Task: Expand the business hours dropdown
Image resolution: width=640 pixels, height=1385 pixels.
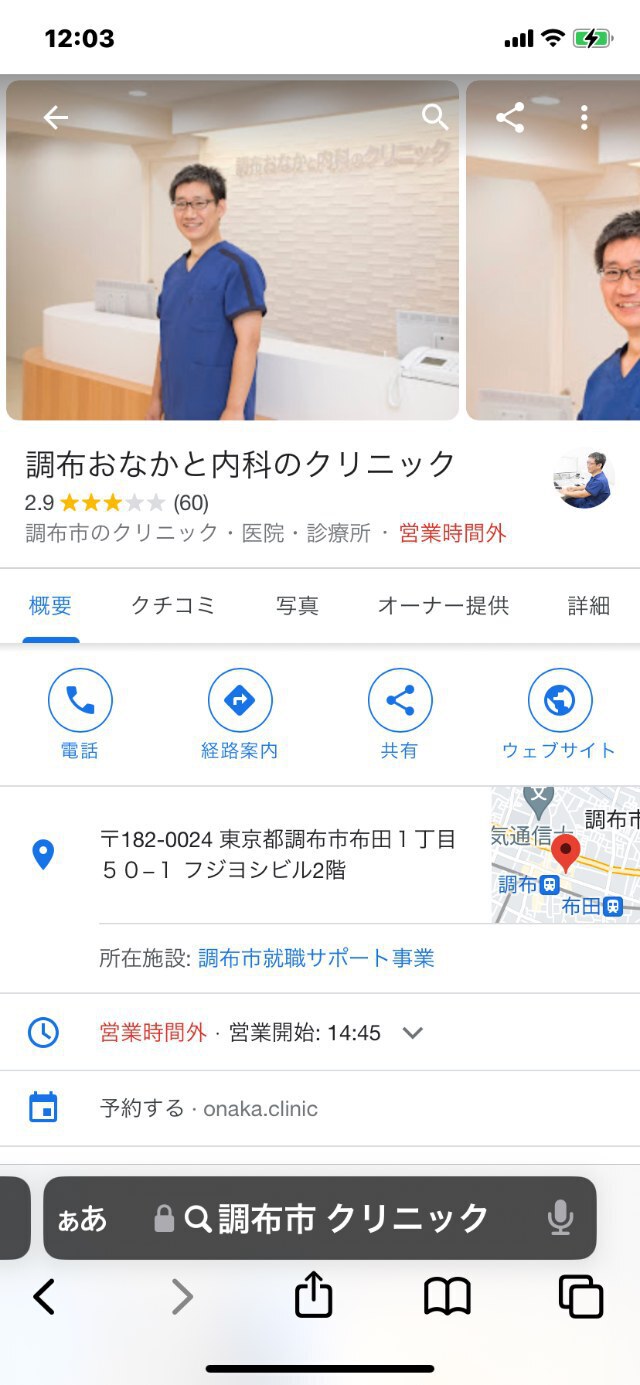Action: 413,1033
